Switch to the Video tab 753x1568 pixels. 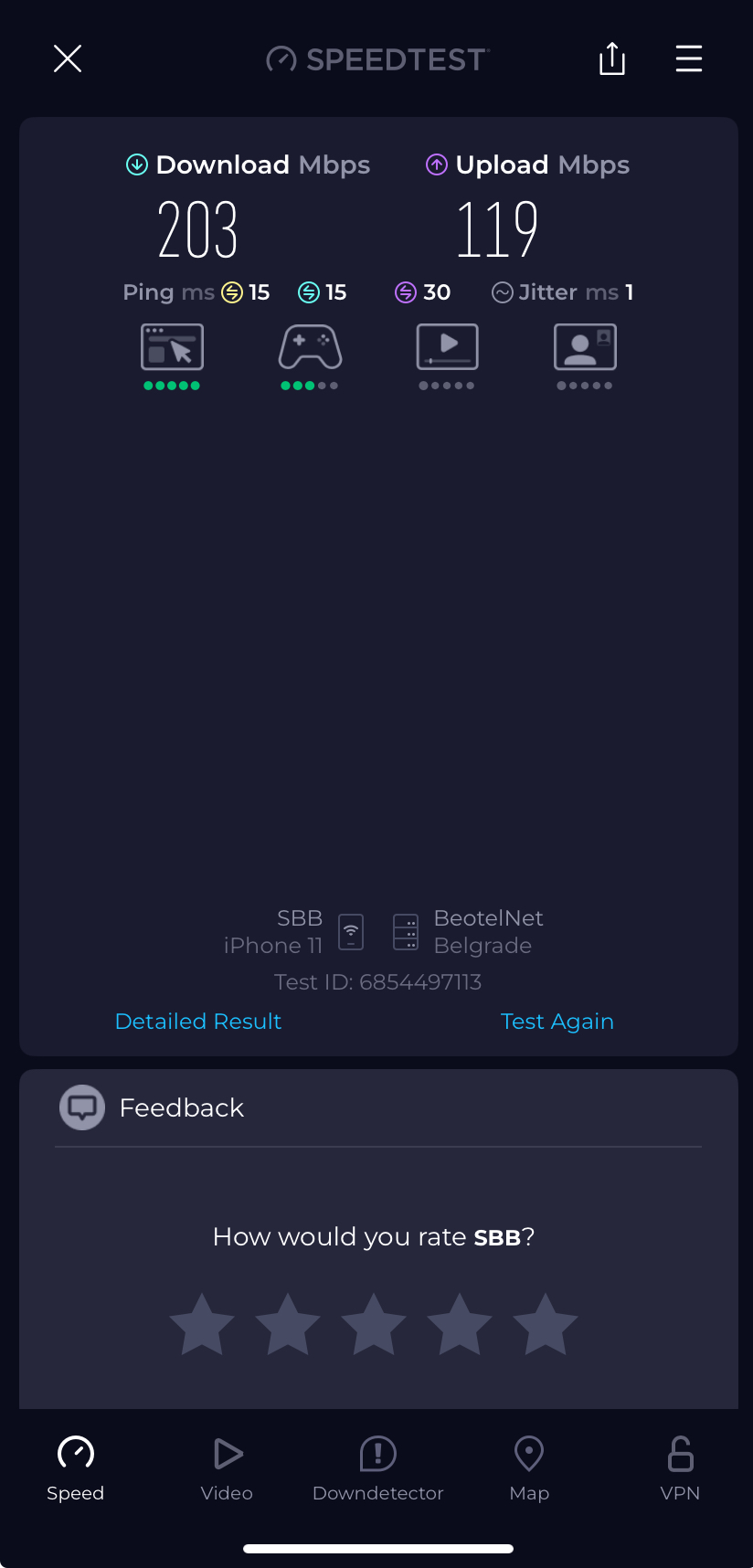pyautogui.click(x=227, y=1467)
